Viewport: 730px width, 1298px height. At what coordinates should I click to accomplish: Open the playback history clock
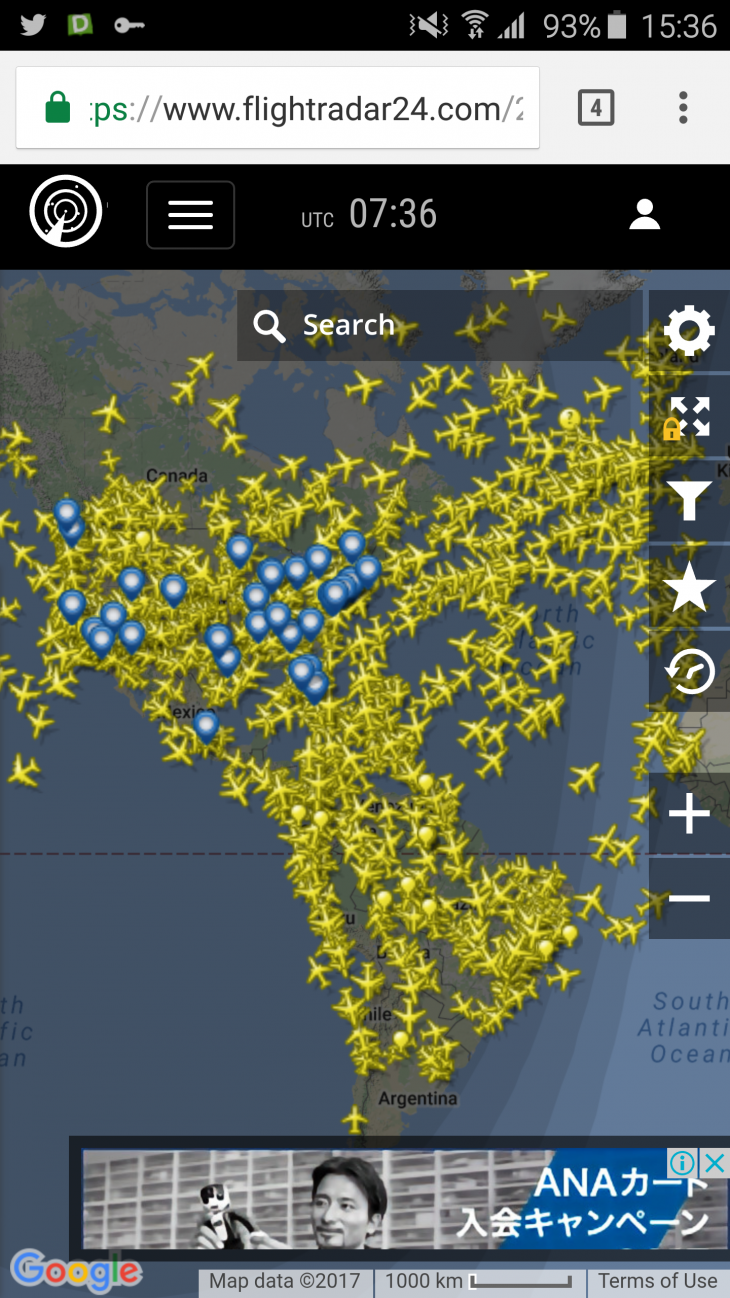689,671
